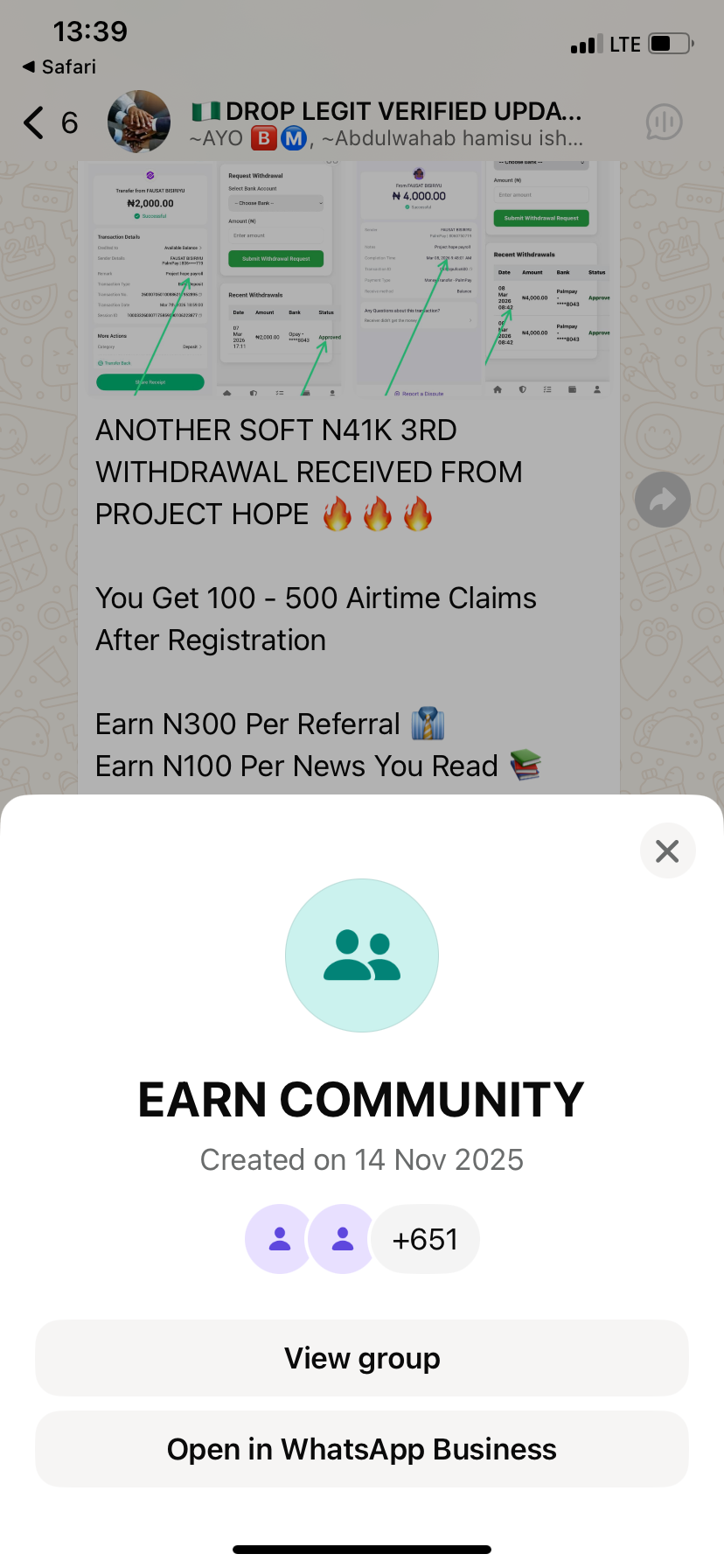724x1568 pixels.
Task: Open the +651 members list
Action: coord(425,1239)
